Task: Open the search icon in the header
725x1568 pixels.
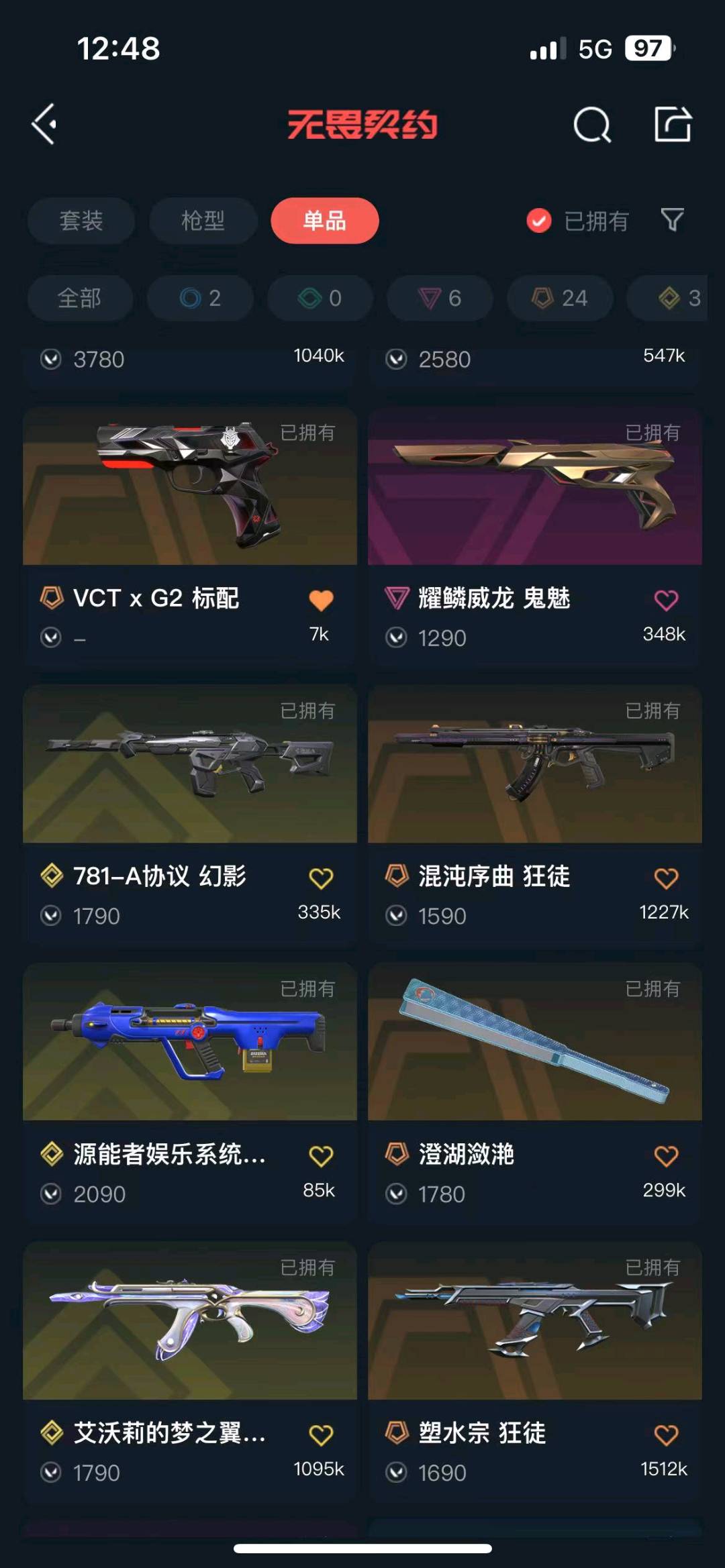Action: [x=592, y=125]
